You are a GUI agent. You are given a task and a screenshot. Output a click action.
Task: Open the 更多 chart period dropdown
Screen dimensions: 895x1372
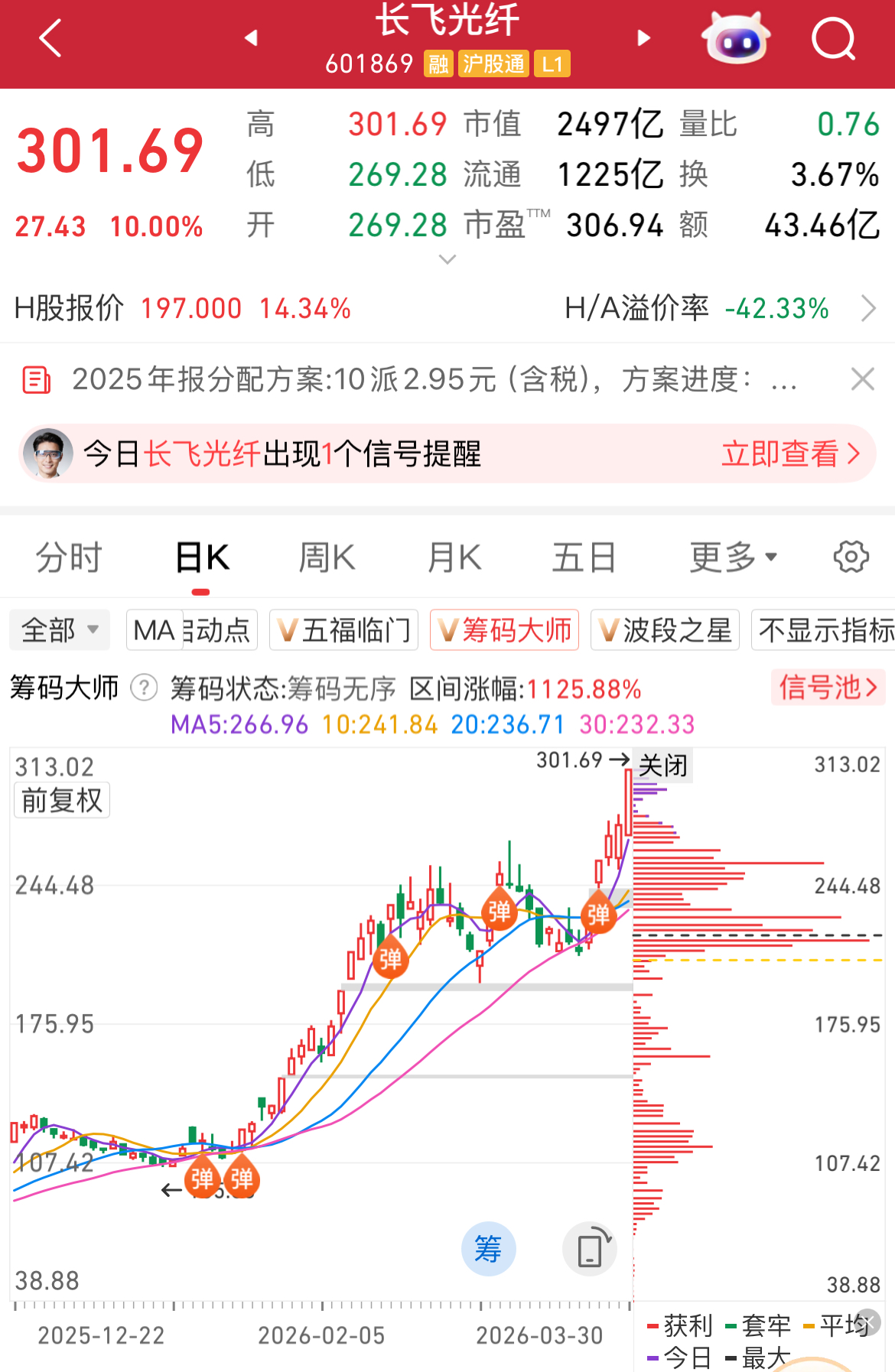point(733,558)
